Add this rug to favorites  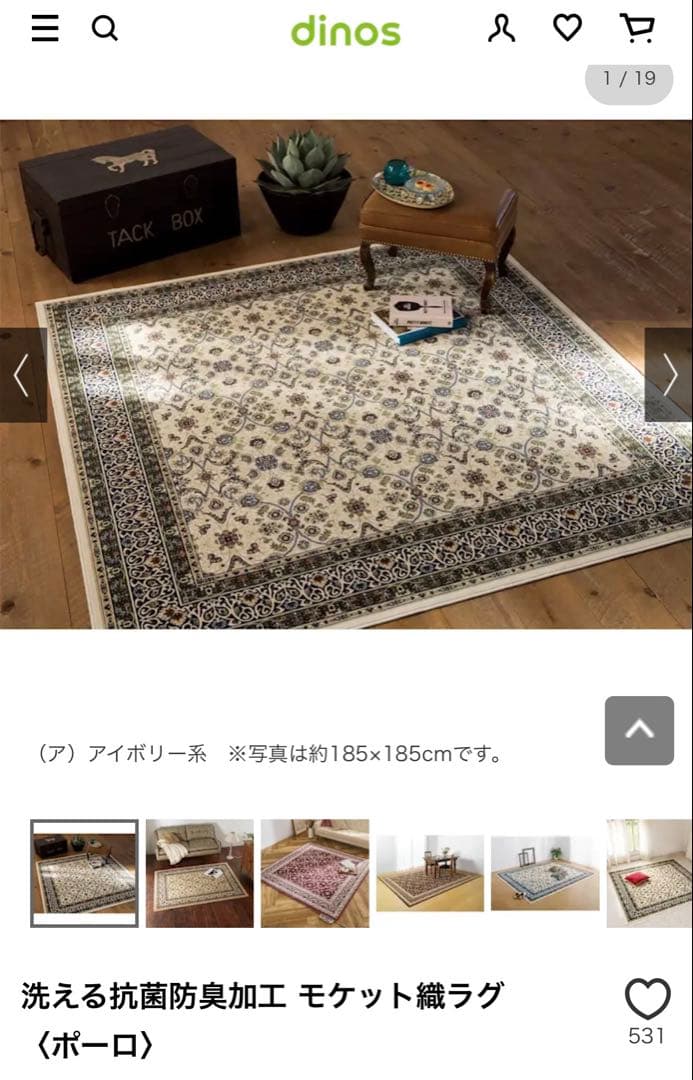(x=647, y=999)
